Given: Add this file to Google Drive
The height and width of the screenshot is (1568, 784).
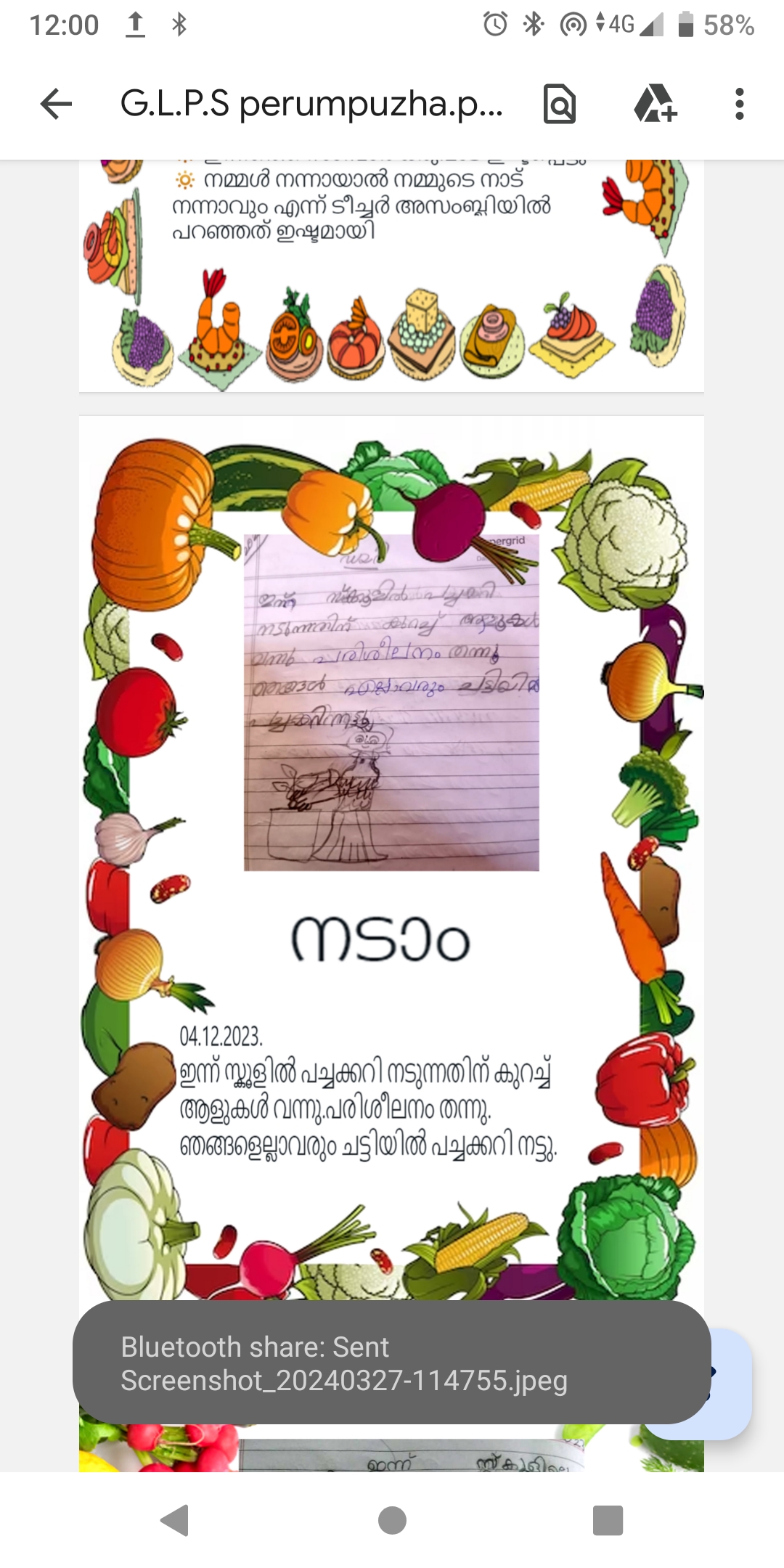Looking at the screenshot, I should point(655,104).
